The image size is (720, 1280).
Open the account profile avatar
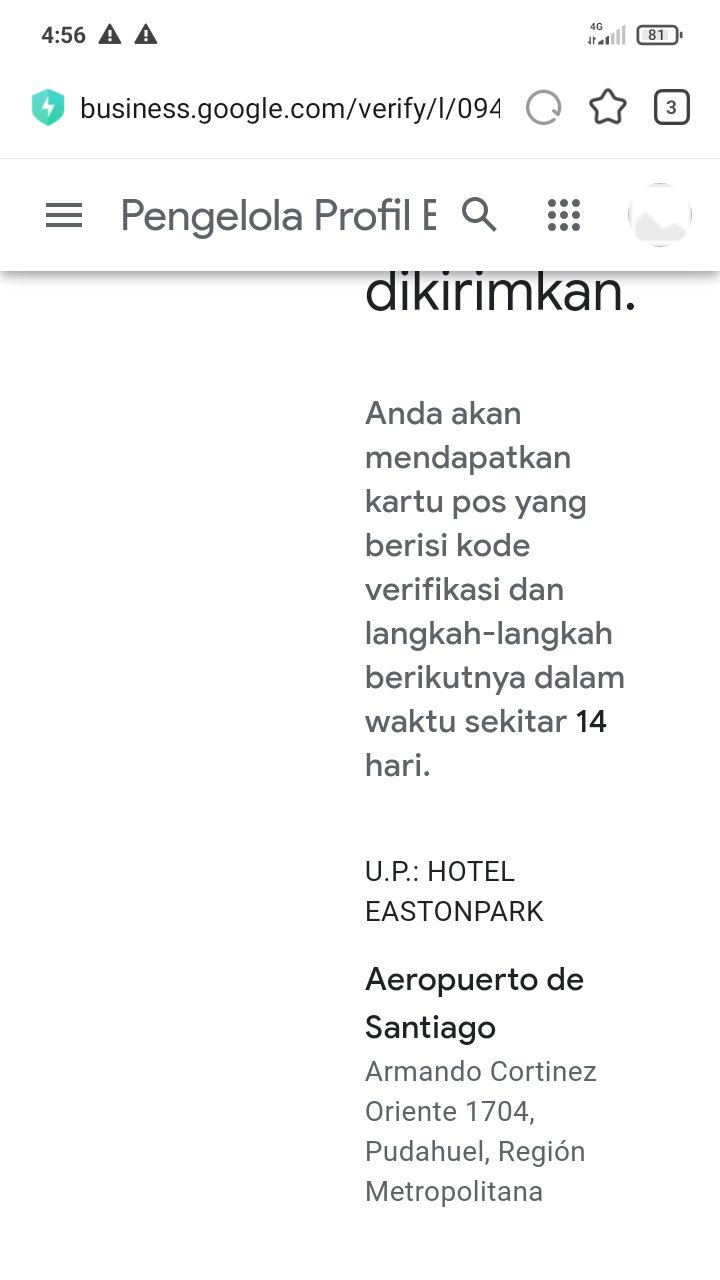coord(659,215)
